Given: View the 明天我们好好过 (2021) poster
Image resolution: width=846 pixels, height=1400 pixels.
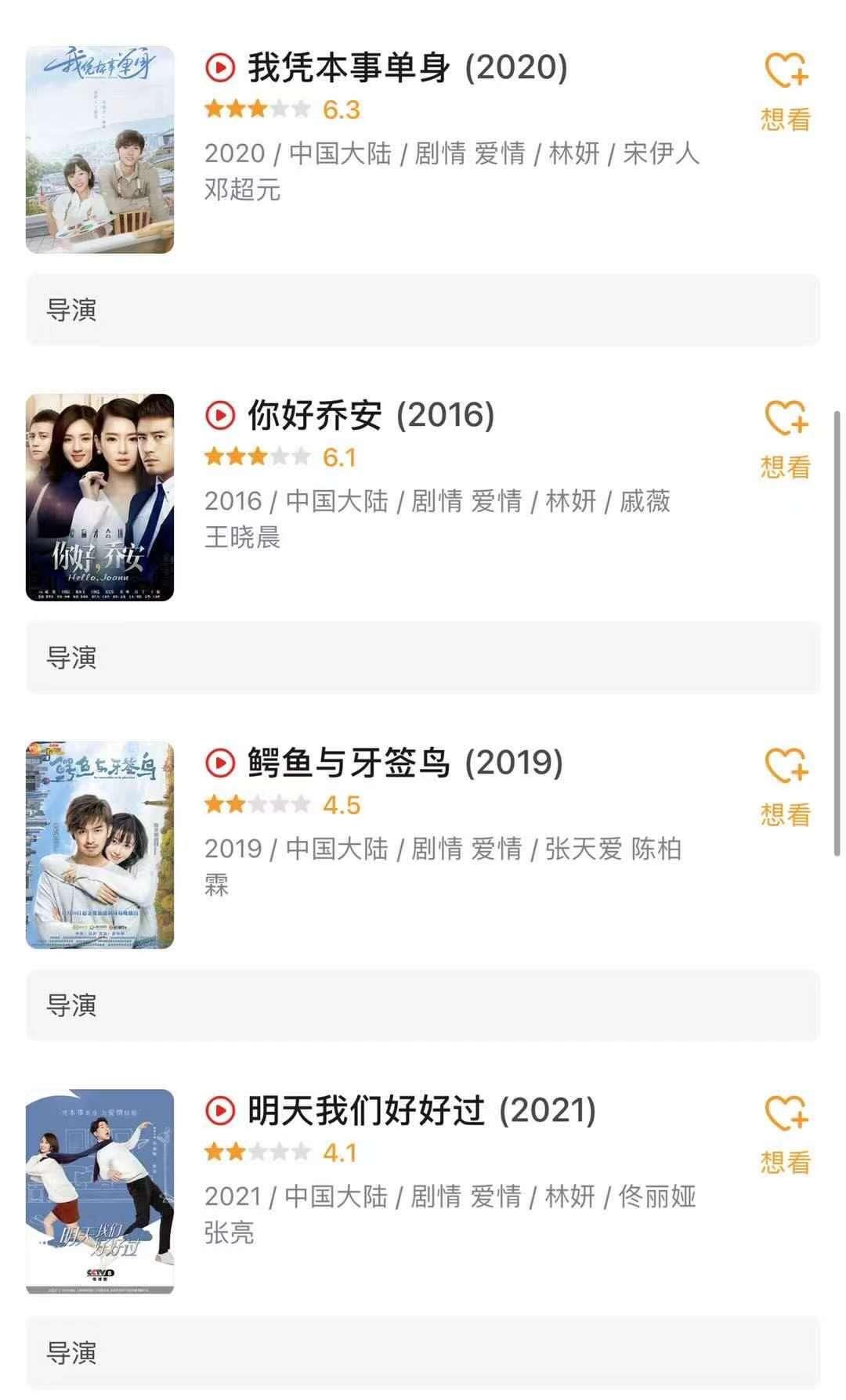Looking at the screenshot, I should tap(99, 1191).
